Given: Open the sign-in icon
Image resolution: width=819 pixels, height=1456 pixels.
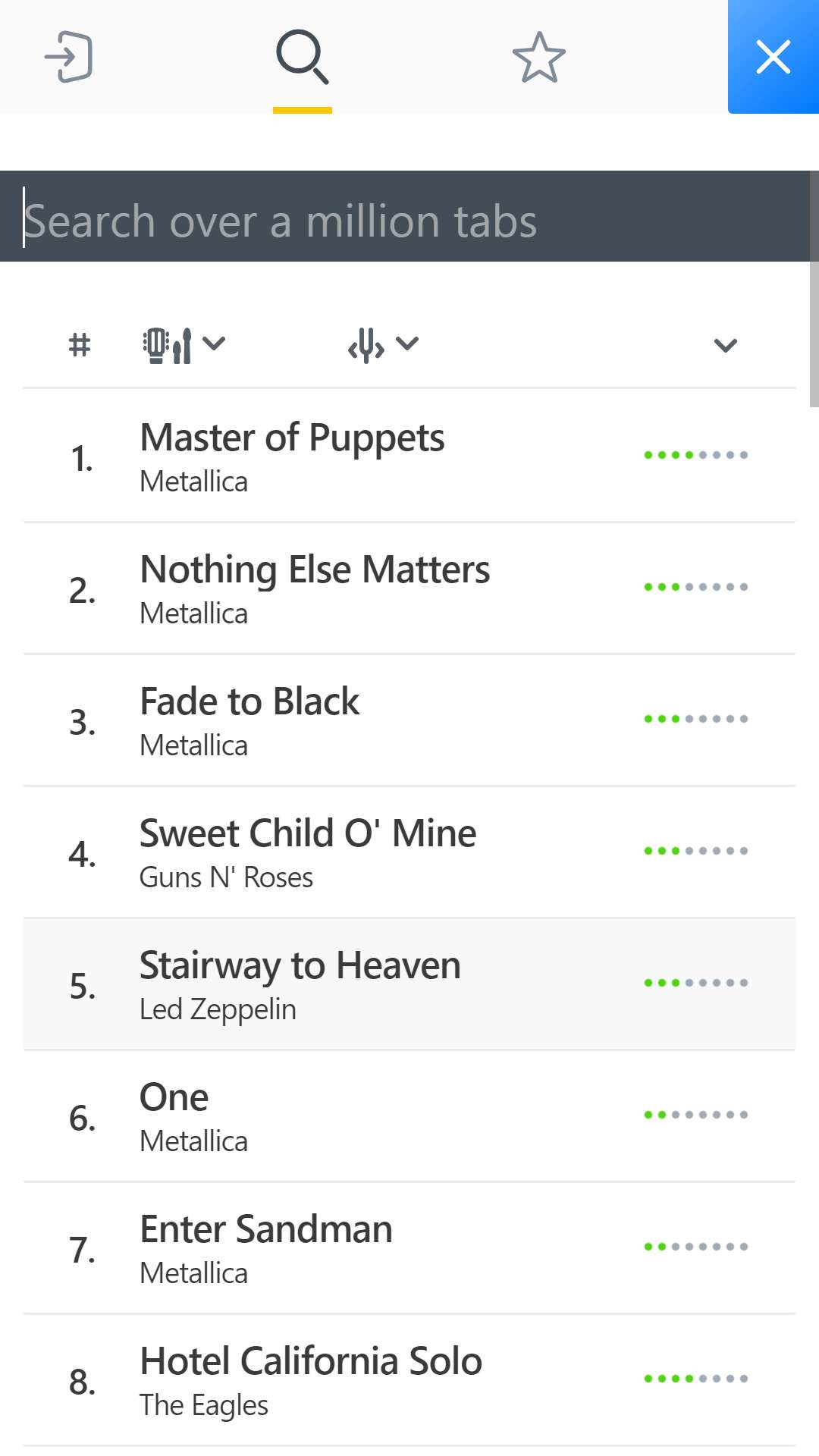Looking at the screenshot, I should (68, 57).
